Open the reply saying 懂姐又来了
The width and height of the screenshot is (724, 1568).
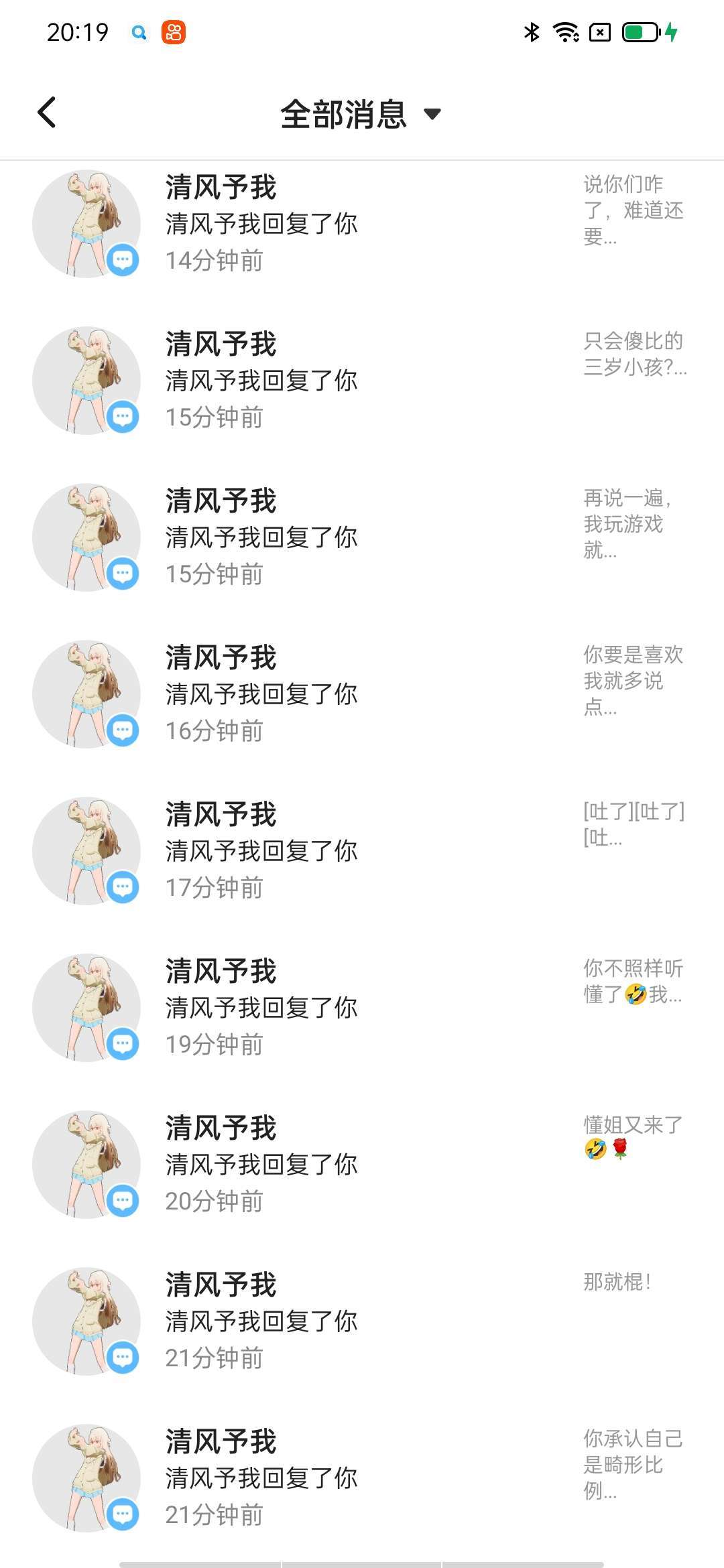(x=362, y=1165)
